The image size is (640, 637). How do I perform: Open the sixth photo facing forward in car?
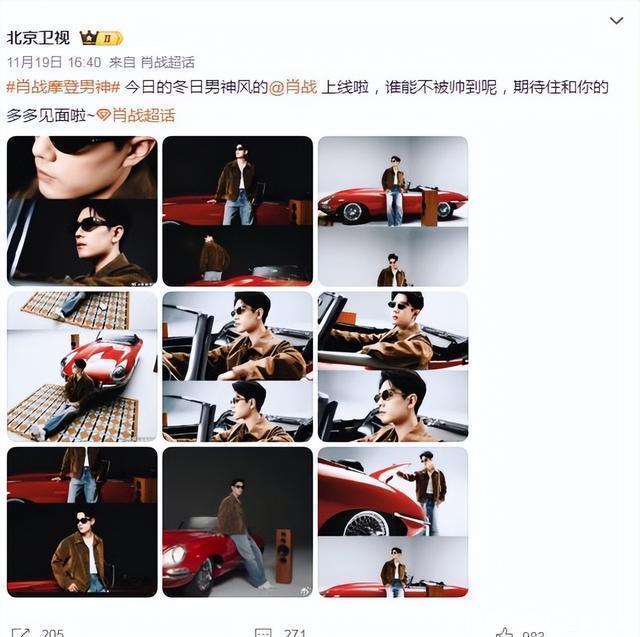[x=393, y=366]
